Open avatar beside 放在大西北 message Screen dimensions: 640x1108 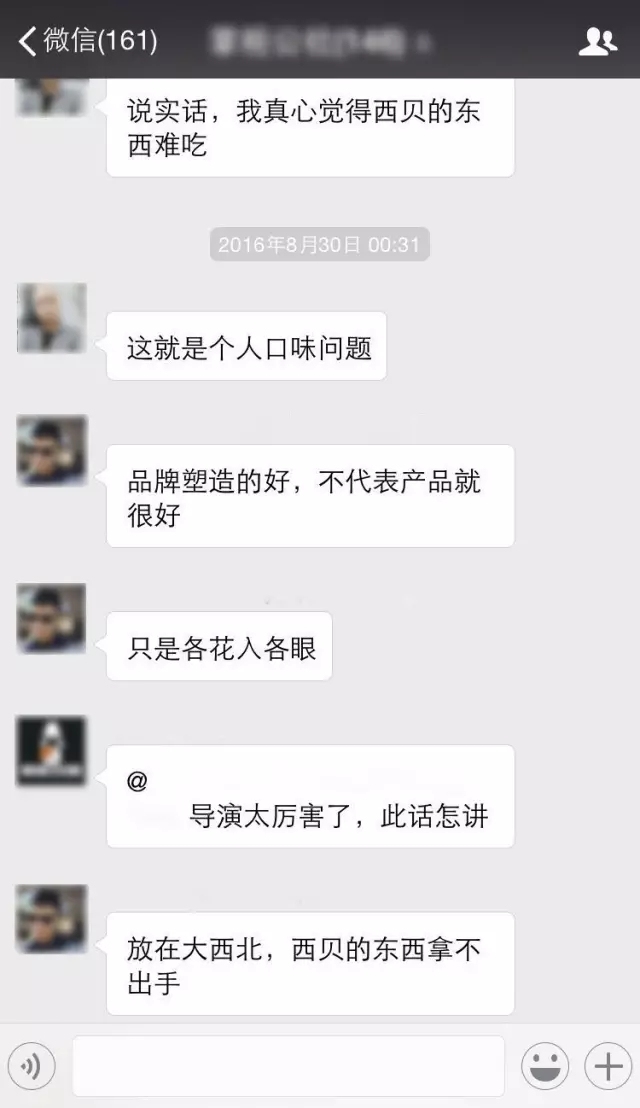pos(52,919)
